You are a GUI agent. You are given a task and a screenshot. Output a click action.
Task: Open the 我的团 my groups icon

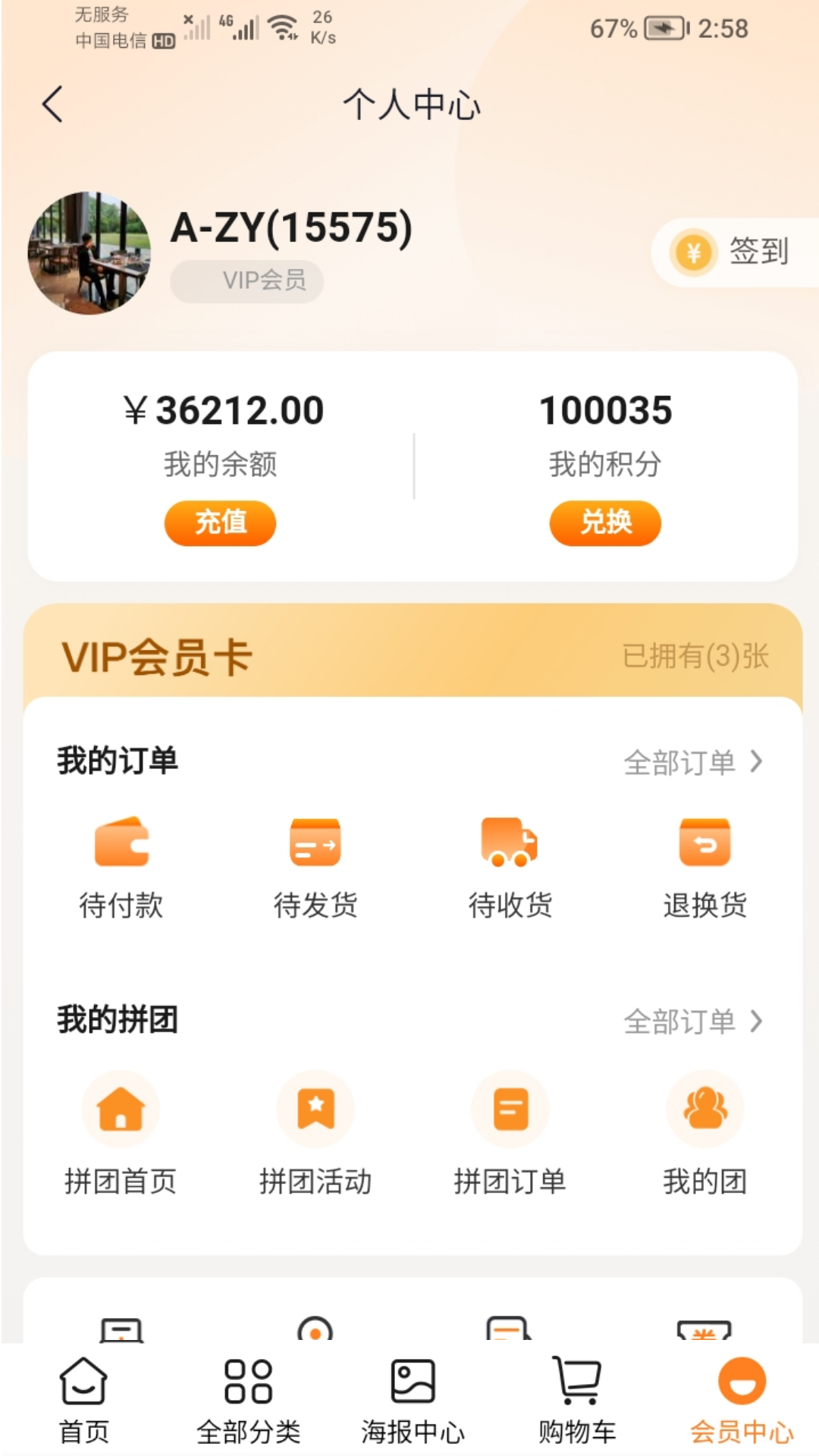pos(705,1109)
